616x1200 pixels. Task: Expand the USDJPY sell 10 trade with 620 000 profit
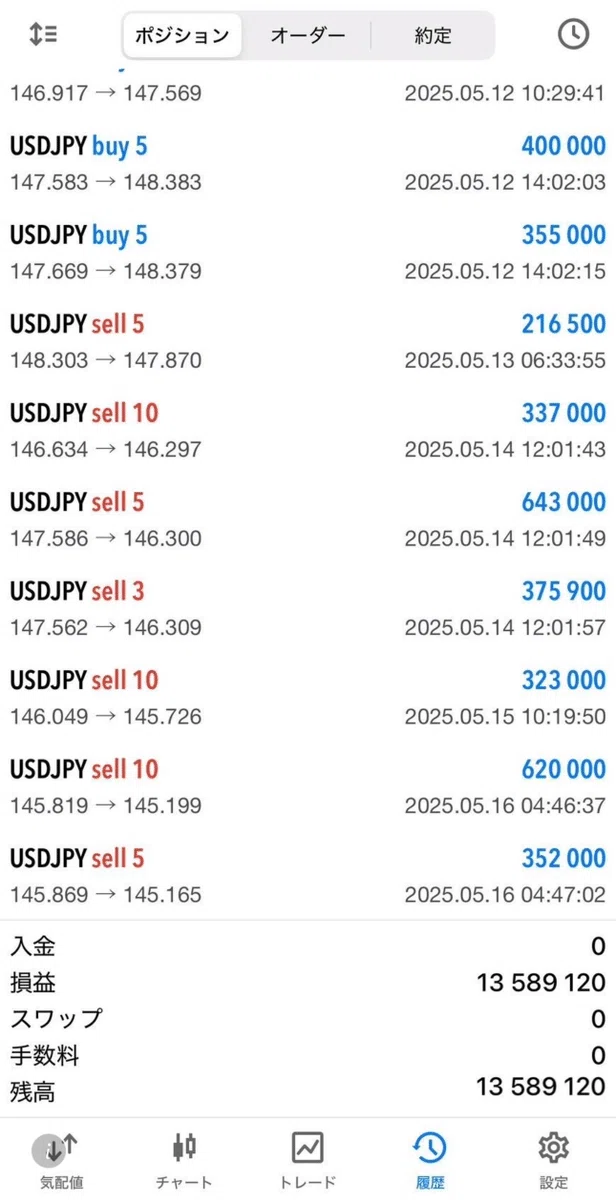click(308, 787)
